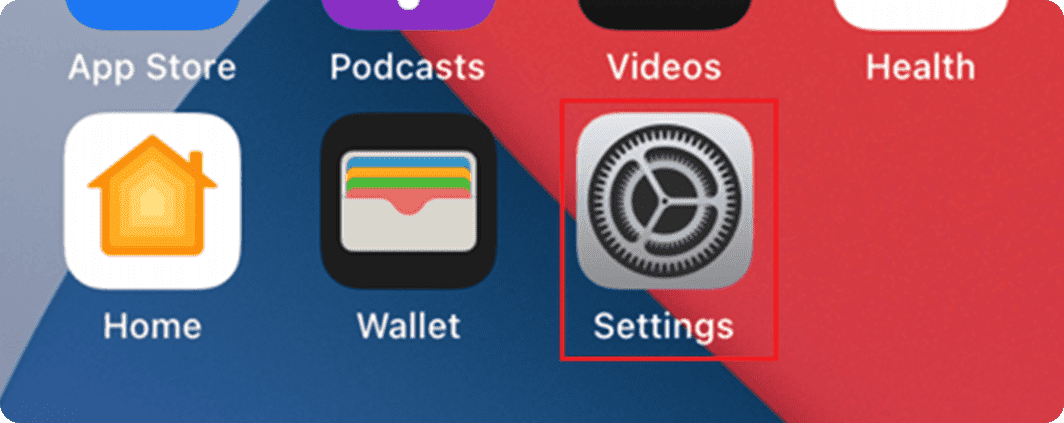Launch the Health app
The image size is (1064, 423).
tap(920, 14)
